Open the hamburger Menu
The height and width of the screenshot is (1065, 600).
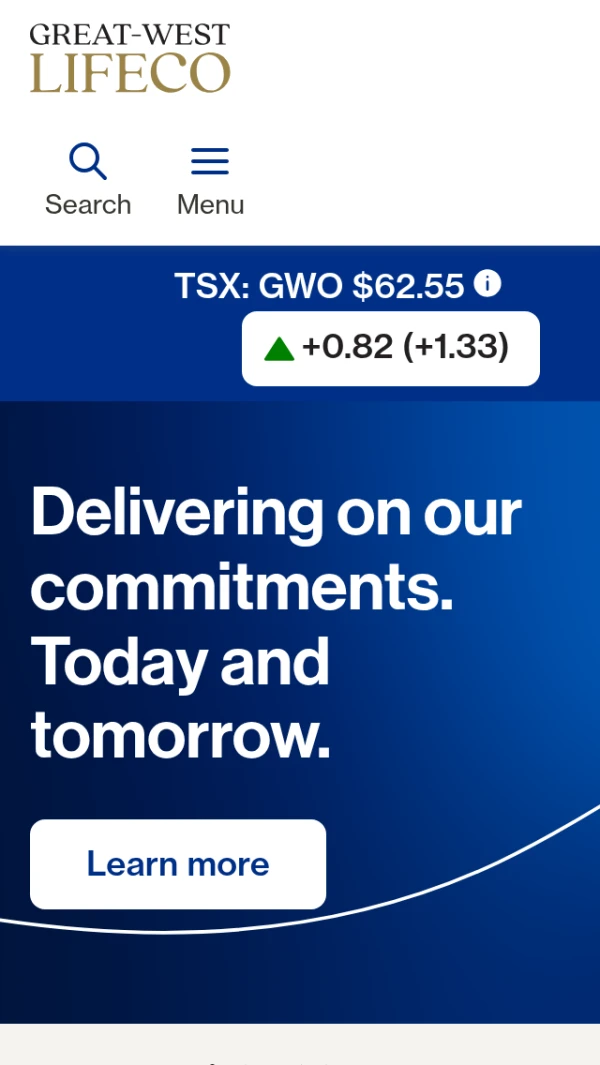(210, 180)
